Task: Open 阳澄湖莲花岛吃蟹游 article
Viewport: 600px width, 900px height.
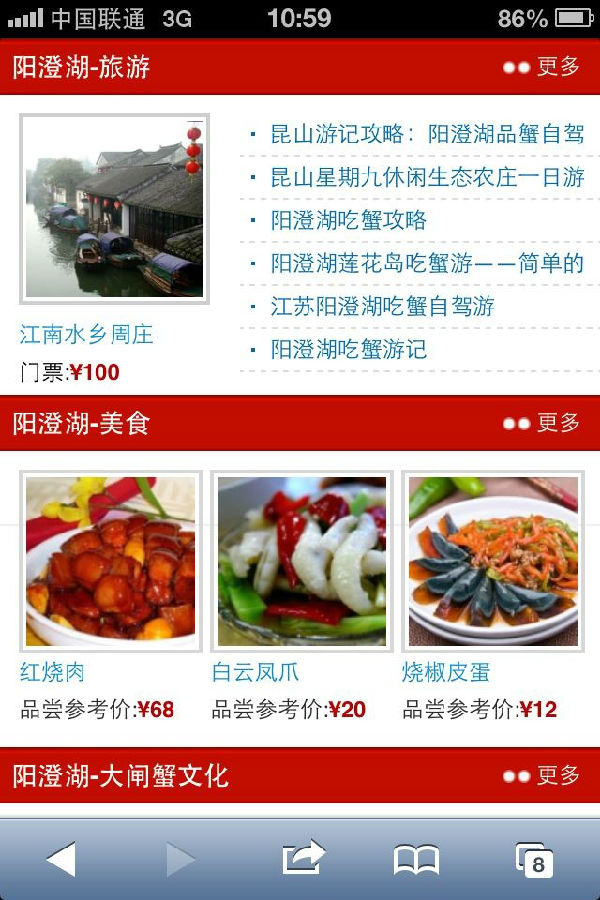Action: (427, 263)
